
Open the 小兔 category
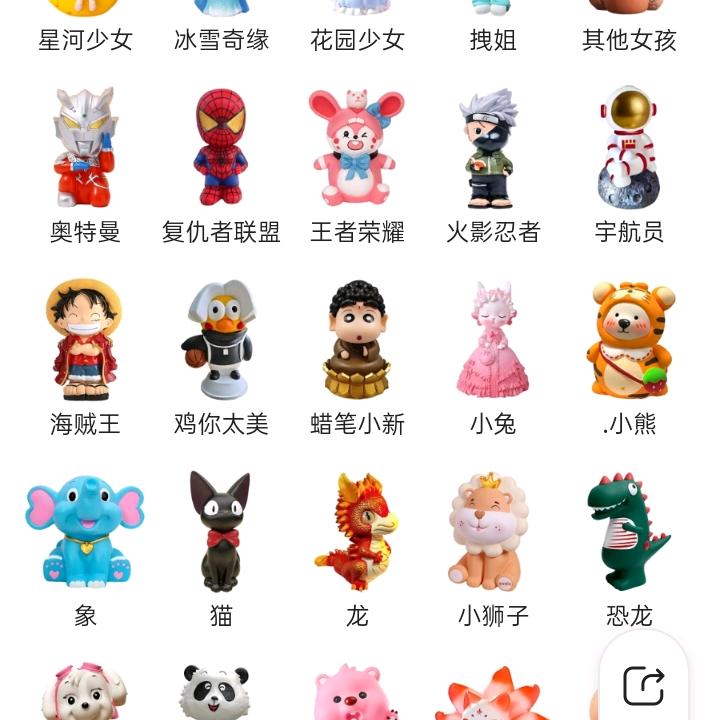[493, 340]
